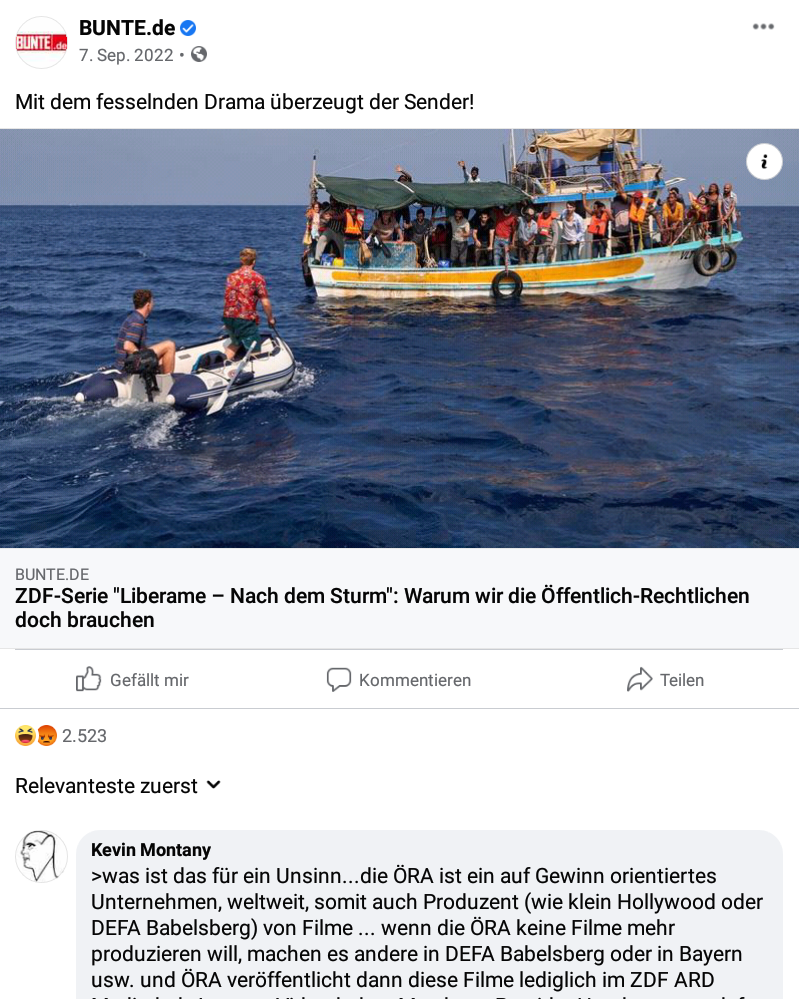View the 2.523 reactions list
Image resolution: width=799 pixels, height=999 pixels.
coord(62,736)
